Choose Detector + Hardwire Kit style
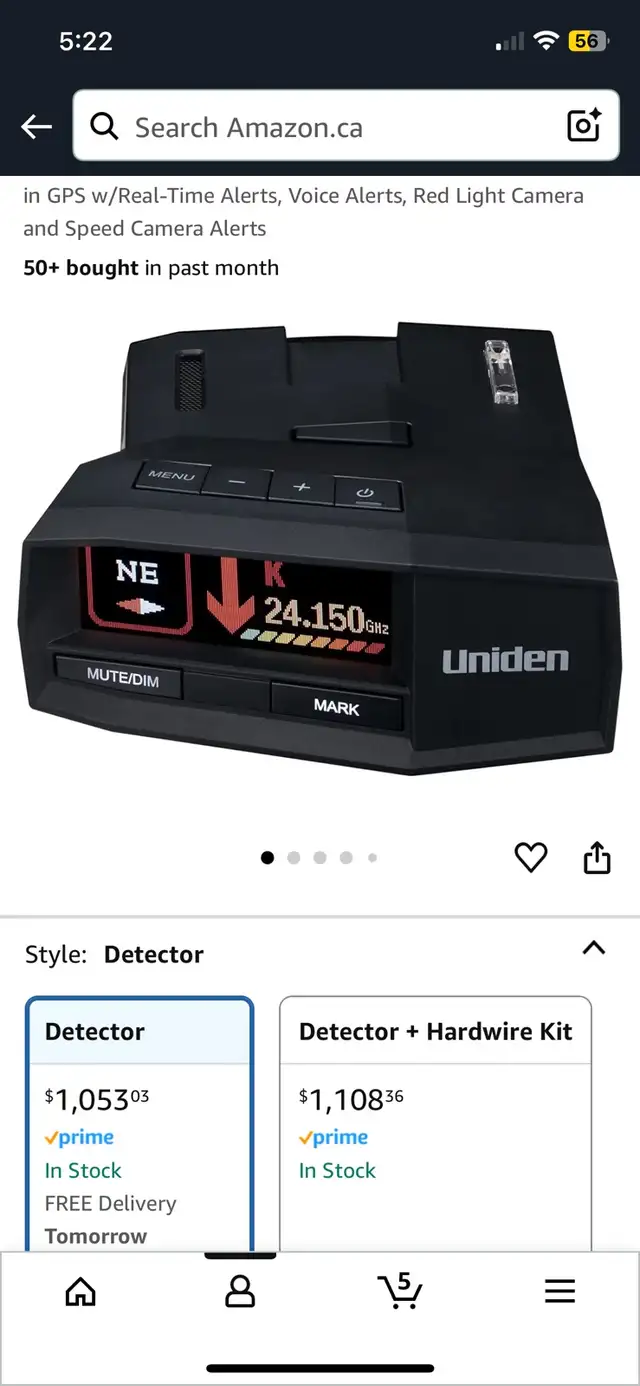The image size is (640, 1386). click(435, 1123)
